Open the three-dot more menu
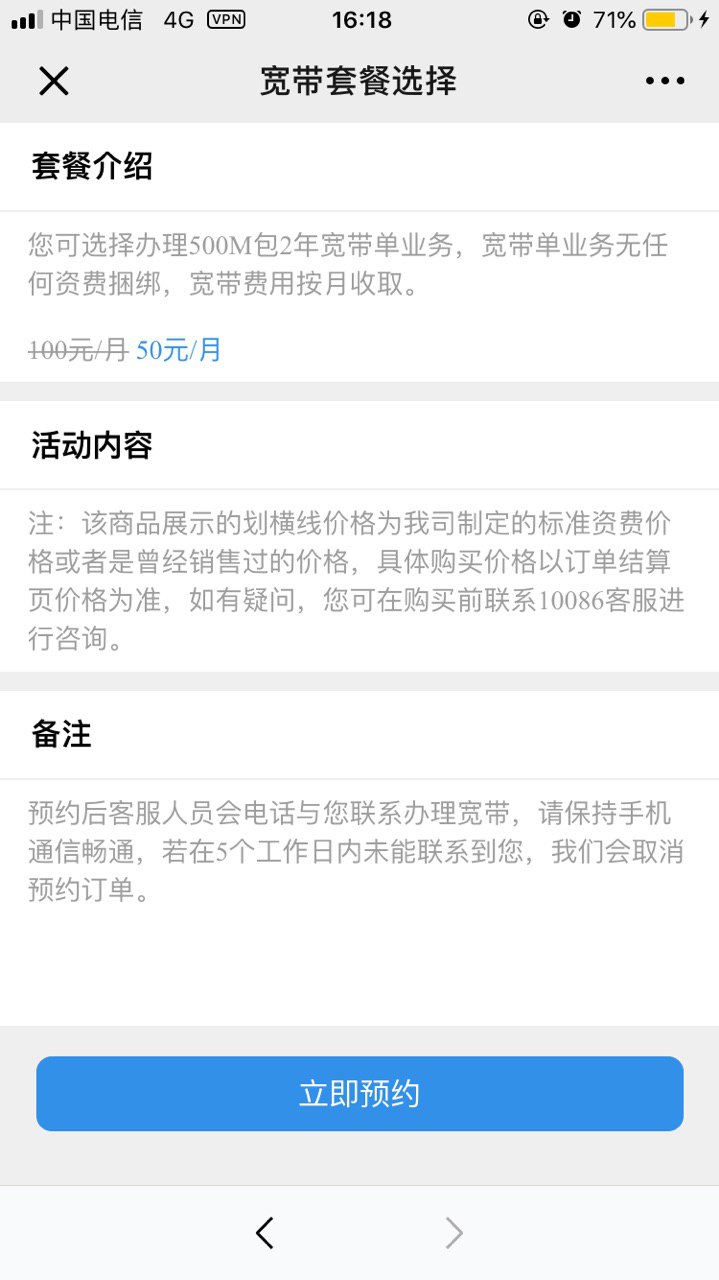The height and width of the screenshot is (1280, 719). [665, 81]
